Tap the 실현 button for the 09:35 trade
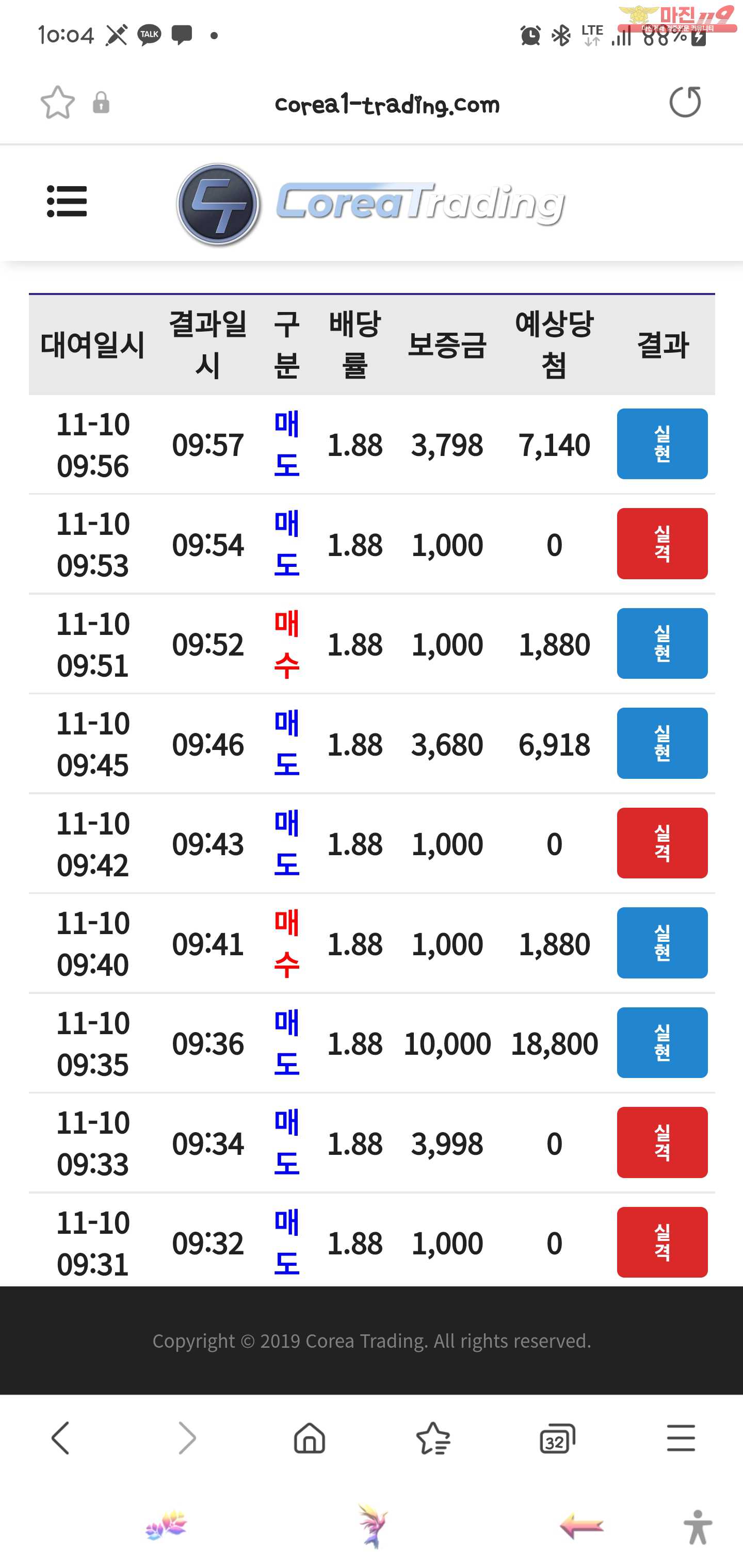The width and height of the screenshot is (743, 1568). [x=662, y=1043]
